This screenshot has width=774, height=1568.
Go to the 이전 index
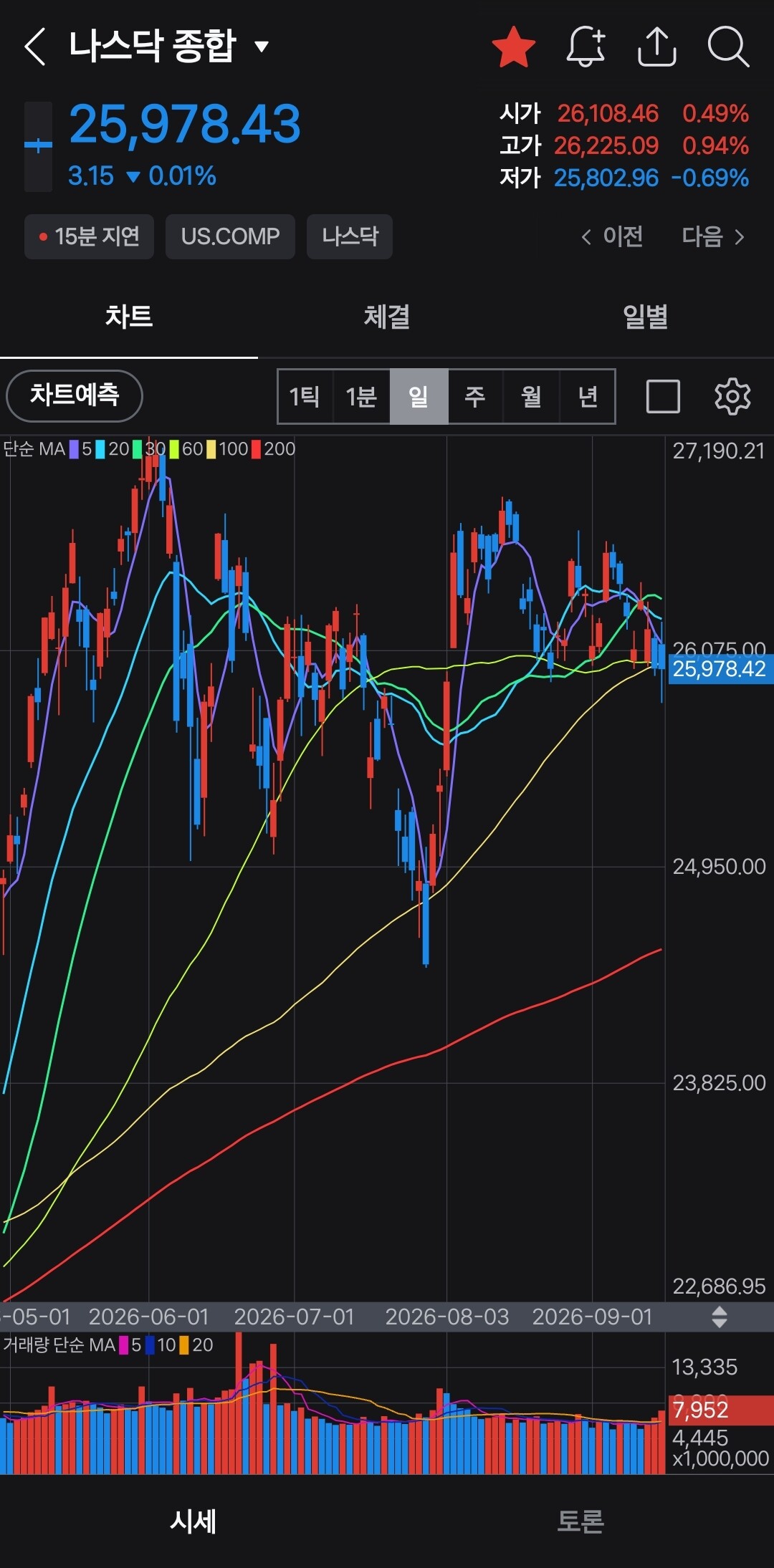pyautogui.click(x=612, y=236)
